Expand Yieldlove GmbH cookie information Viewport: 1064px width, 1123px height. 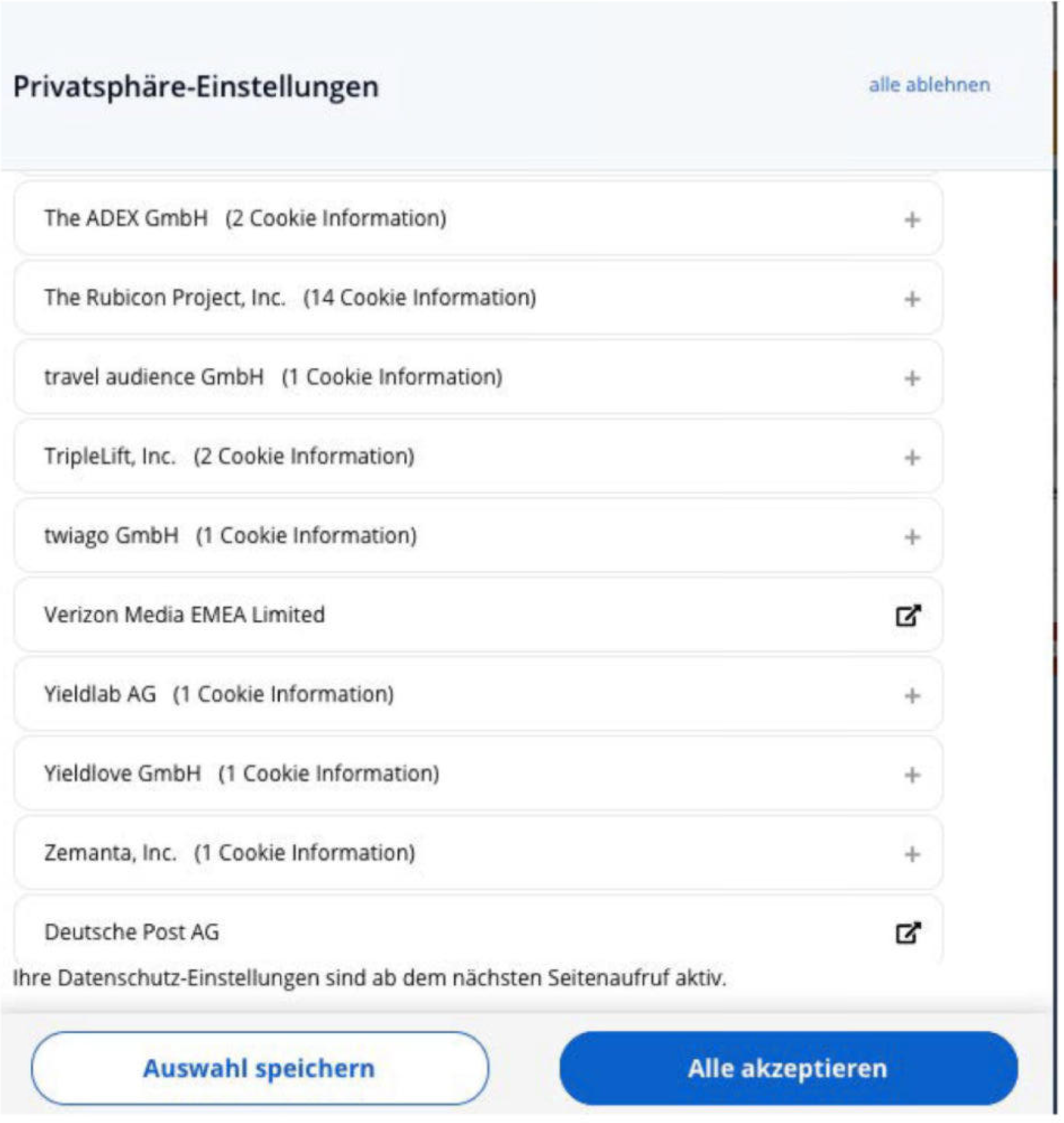912,775
